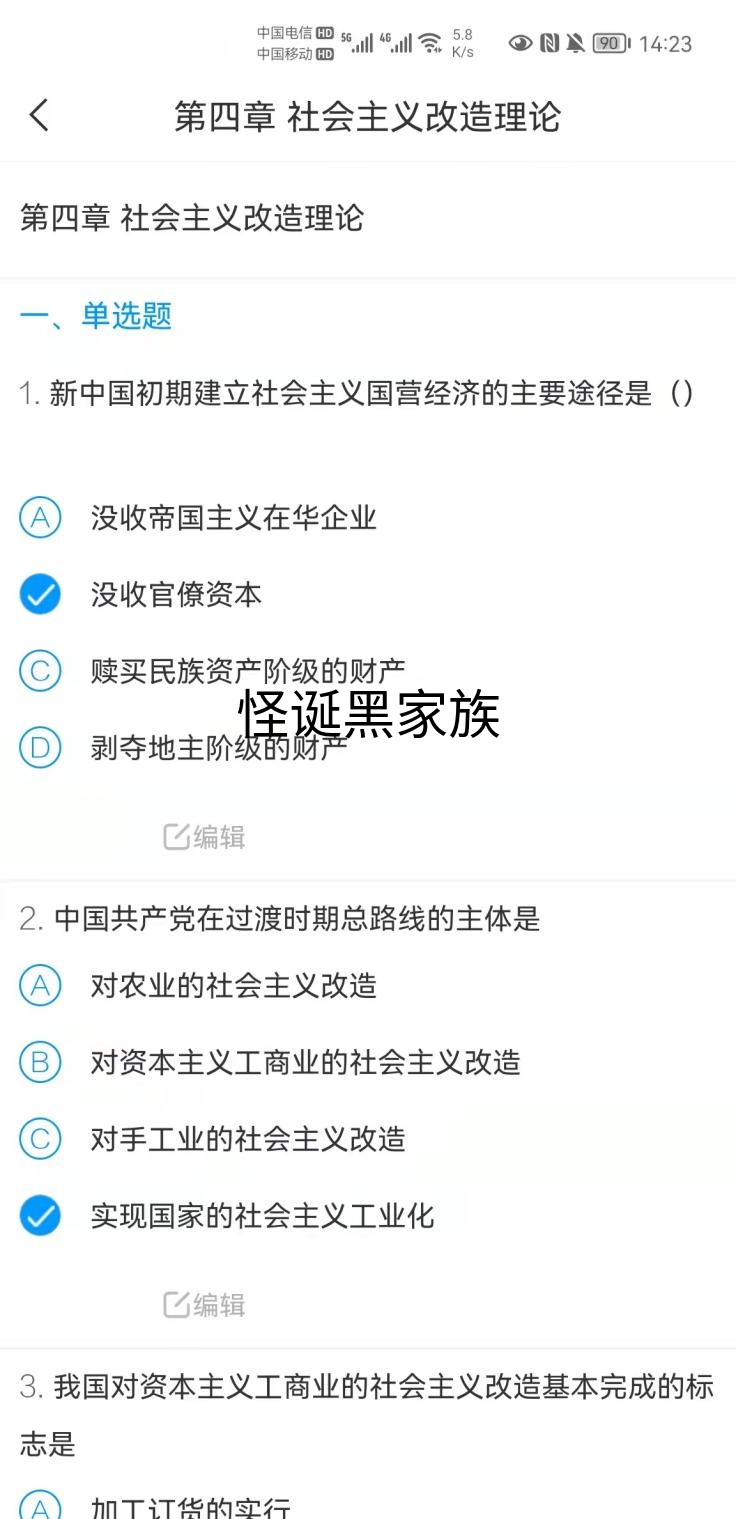This screenshot has height=1519, width=736.
Task: Tap 编辑 under question 2
Action: click(x=205, y=1305)
